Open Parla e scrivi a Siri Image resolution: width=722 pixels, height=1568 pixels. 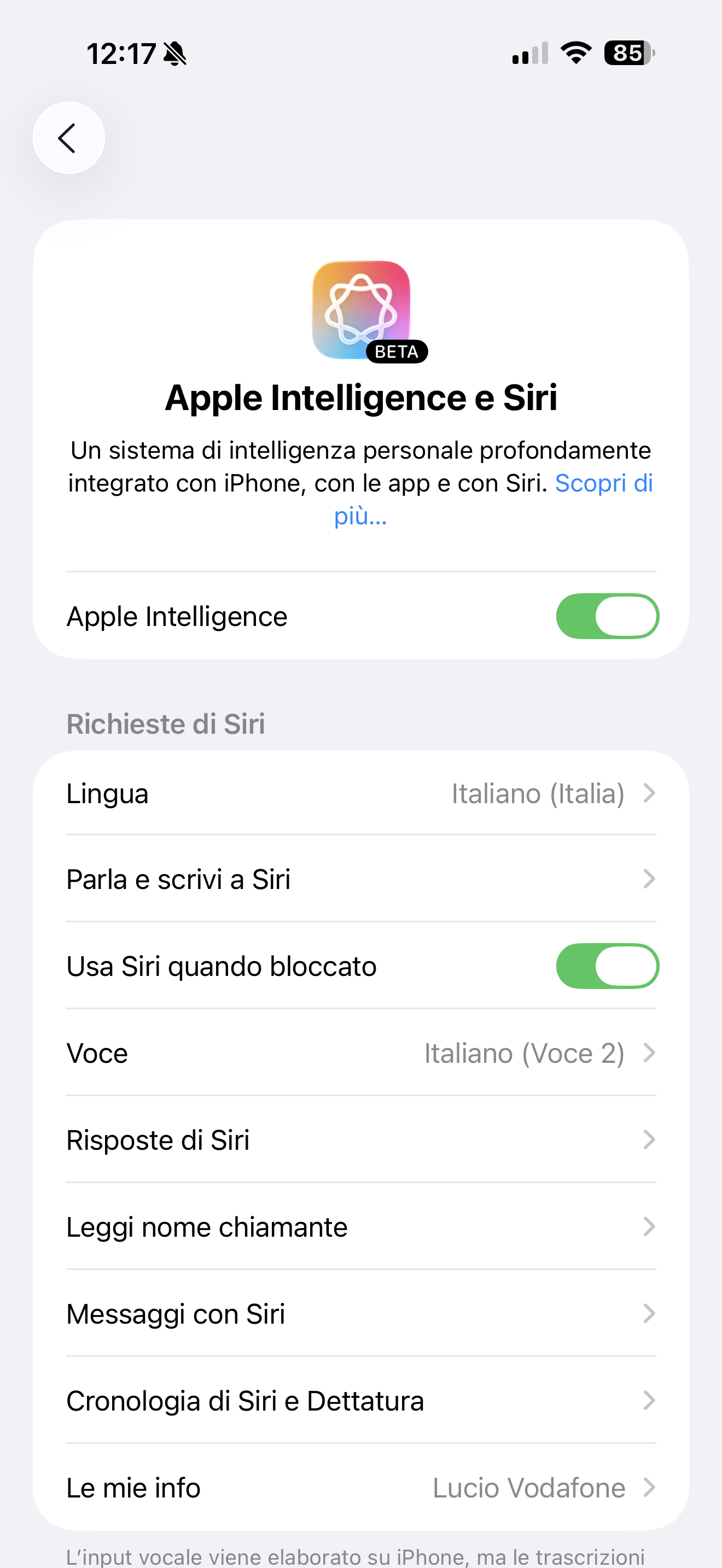click(x=360, y=879)
